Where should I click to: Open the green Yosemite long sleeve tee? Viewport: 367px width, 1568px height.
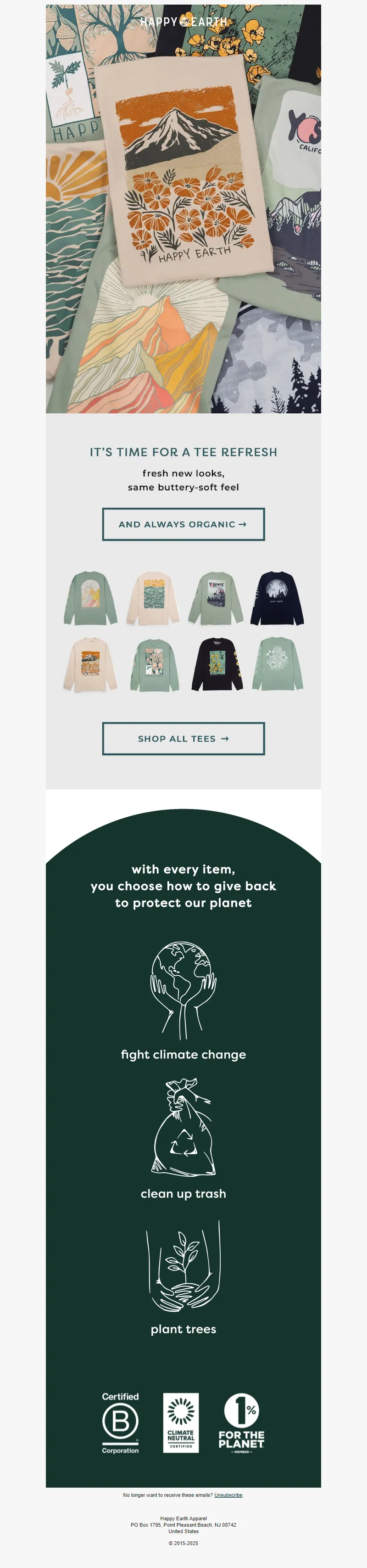(216, 598)
